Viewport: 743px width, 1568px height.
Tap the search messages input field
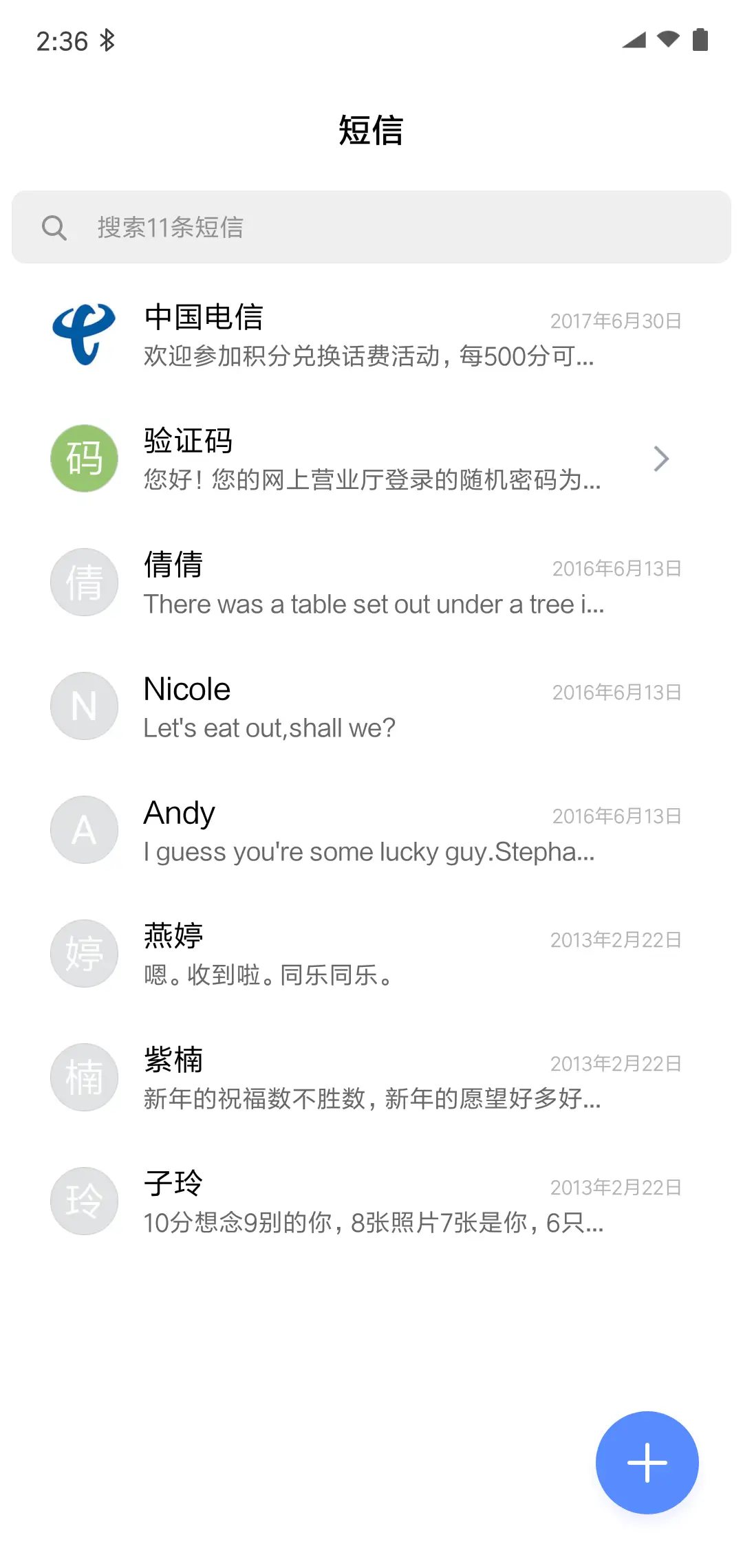371,227
